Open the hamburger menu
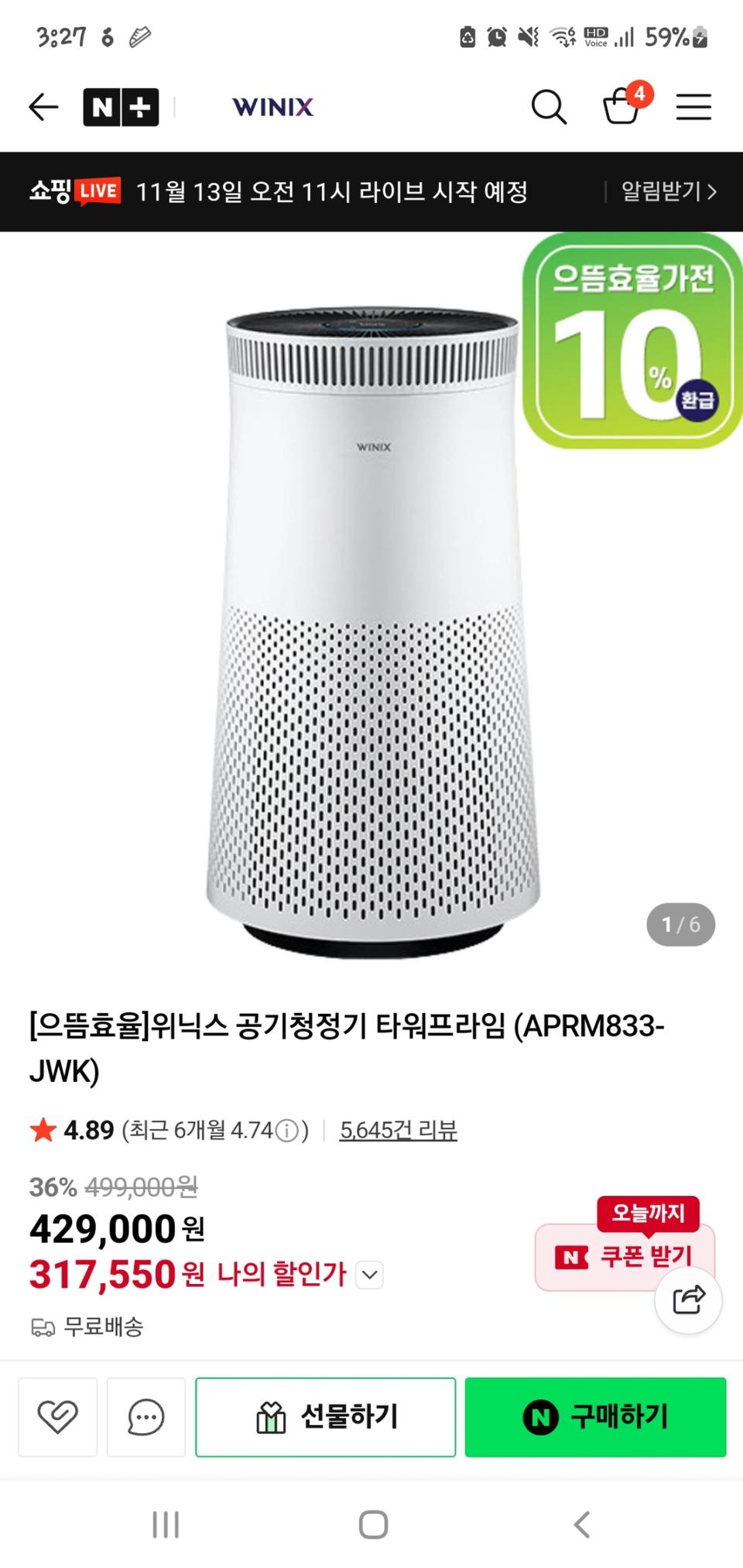743x1568 pixels. tap(693, 107)
